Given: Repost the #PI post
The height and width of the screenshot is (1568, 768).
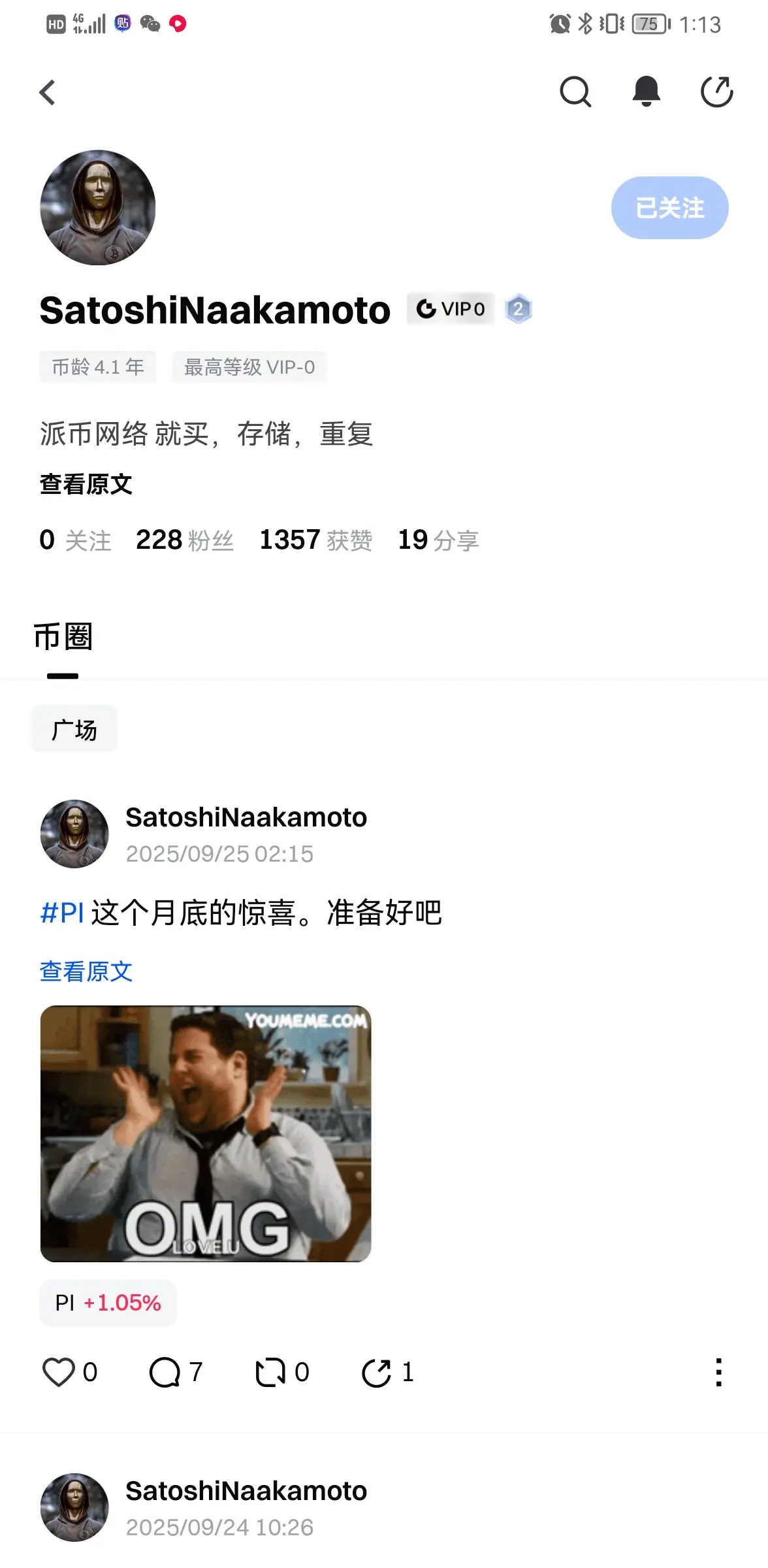Looking at the screenshot, I should [x=270, y=1373].
